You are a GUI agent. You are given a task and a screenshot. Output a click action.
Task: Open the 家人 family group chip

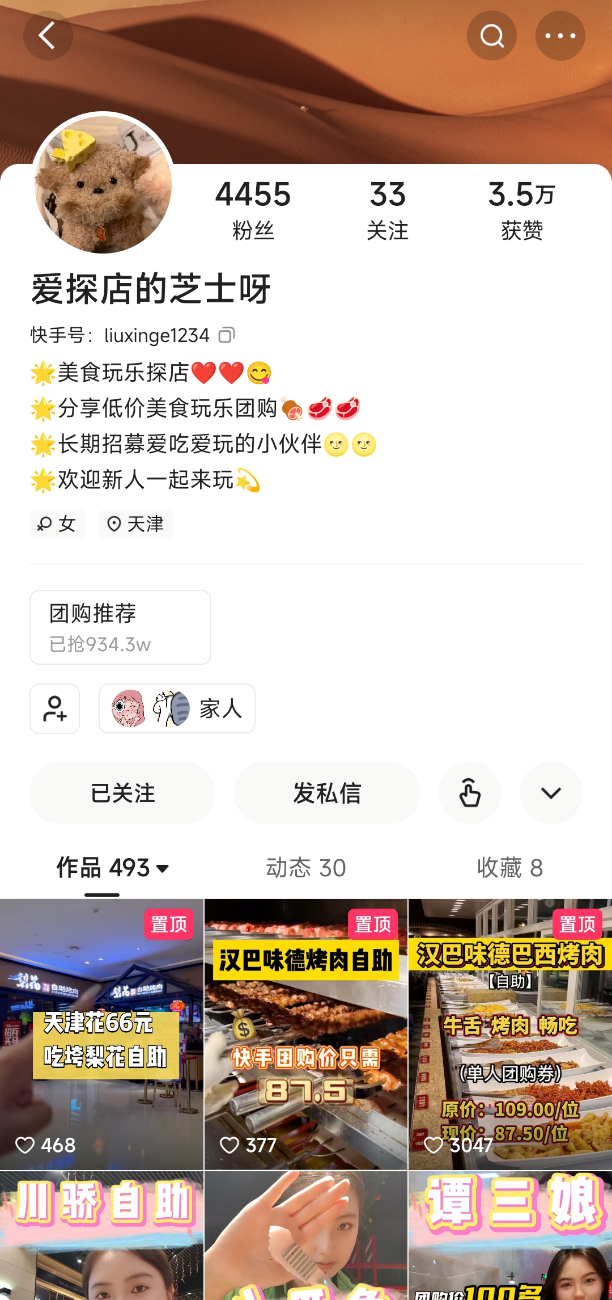[177, 709]
